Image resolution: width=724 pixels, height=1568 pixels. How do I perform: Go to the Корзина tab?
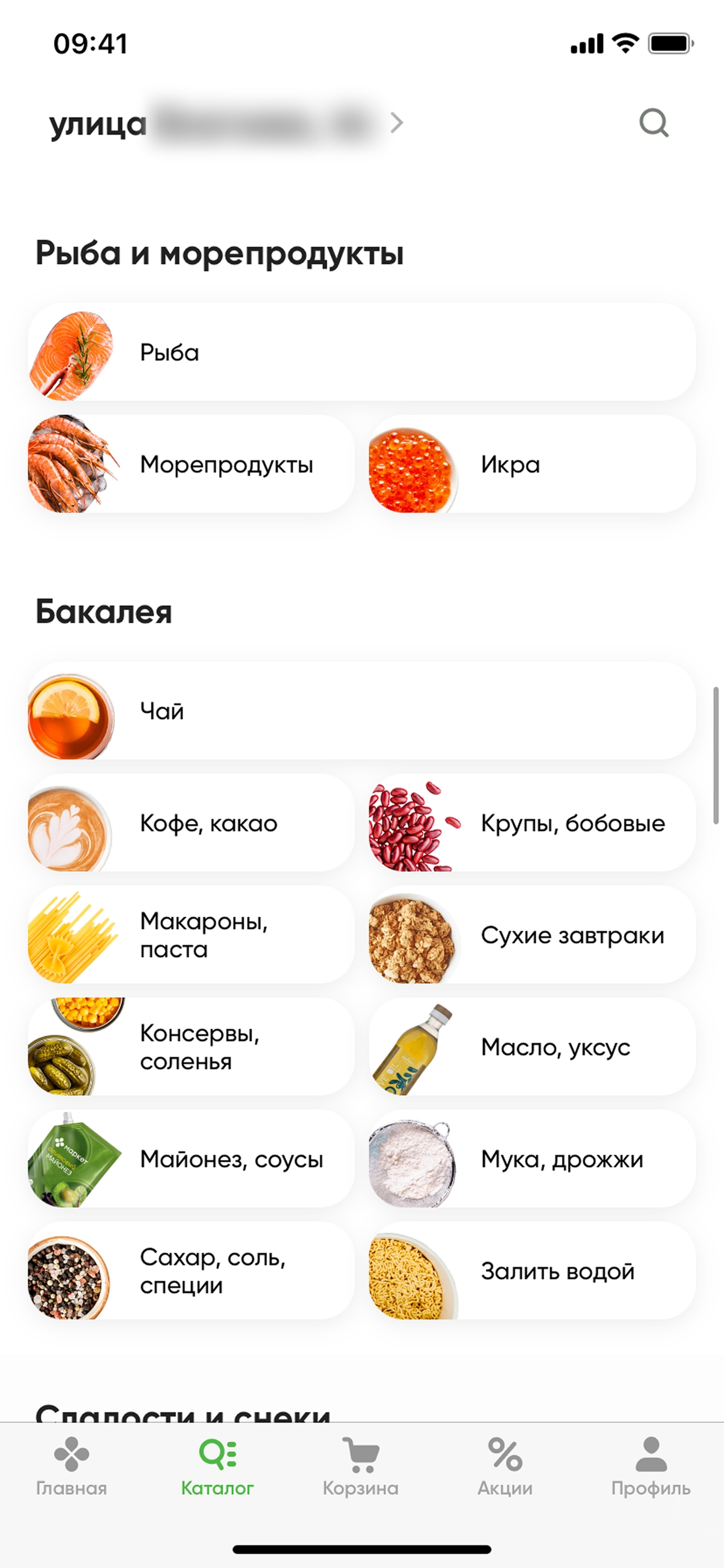(361, 1467)
